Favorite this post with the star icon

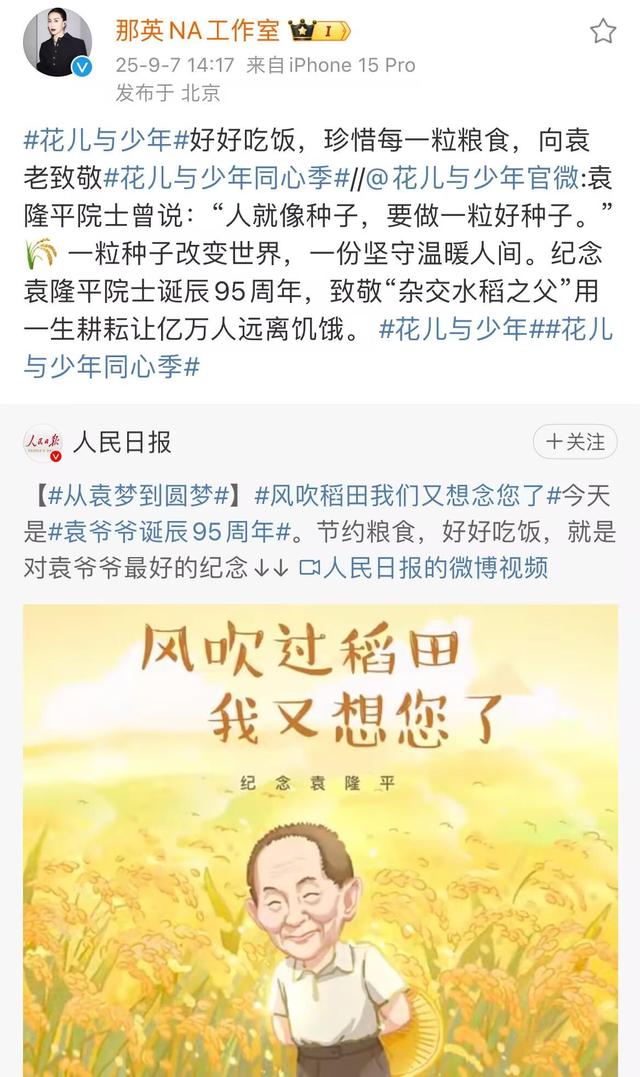pyautogui.click(x=603, y=32)
